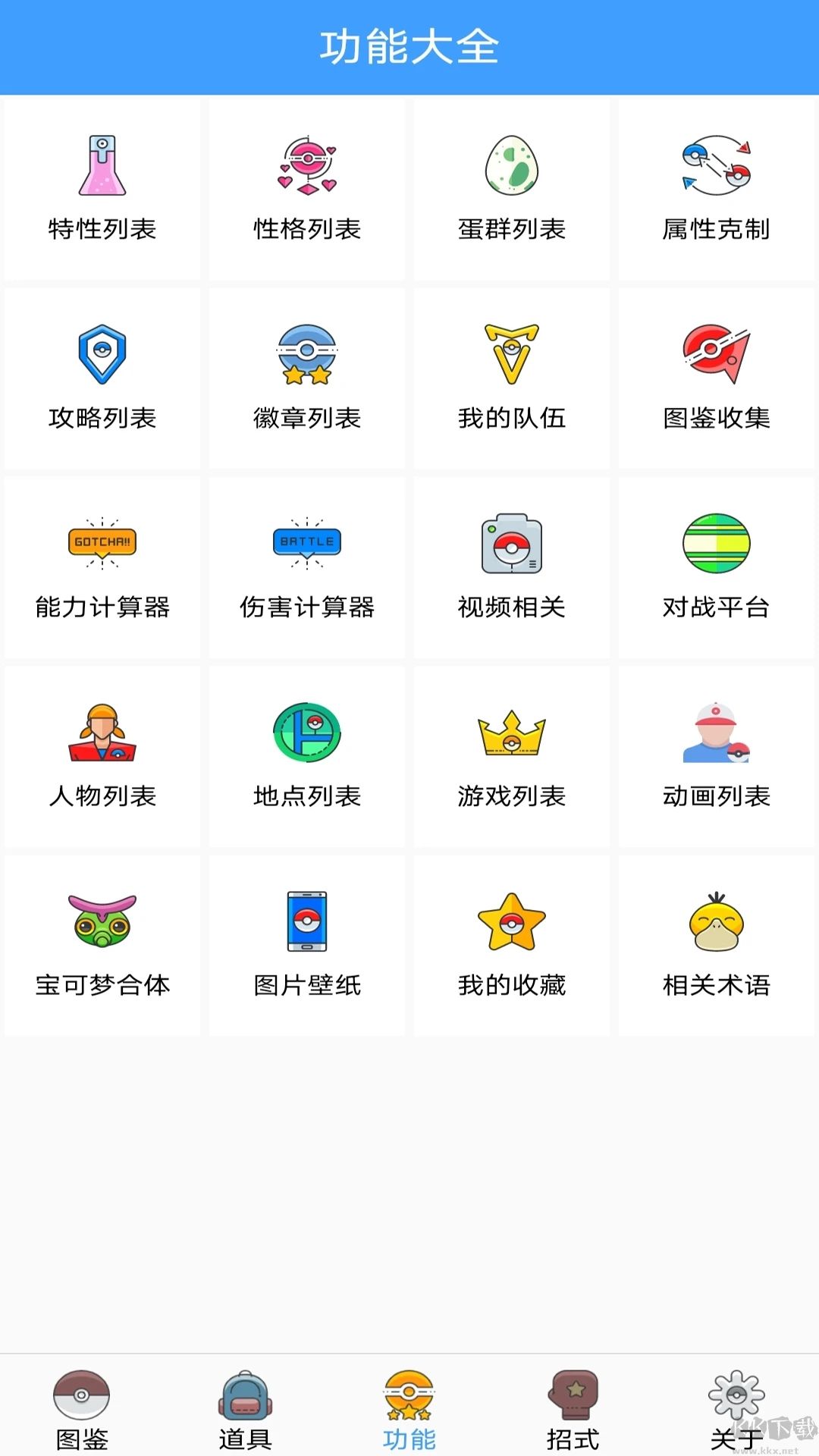Open 我的收藏 favorites
Screen dimensions: 819x1456
512,946
